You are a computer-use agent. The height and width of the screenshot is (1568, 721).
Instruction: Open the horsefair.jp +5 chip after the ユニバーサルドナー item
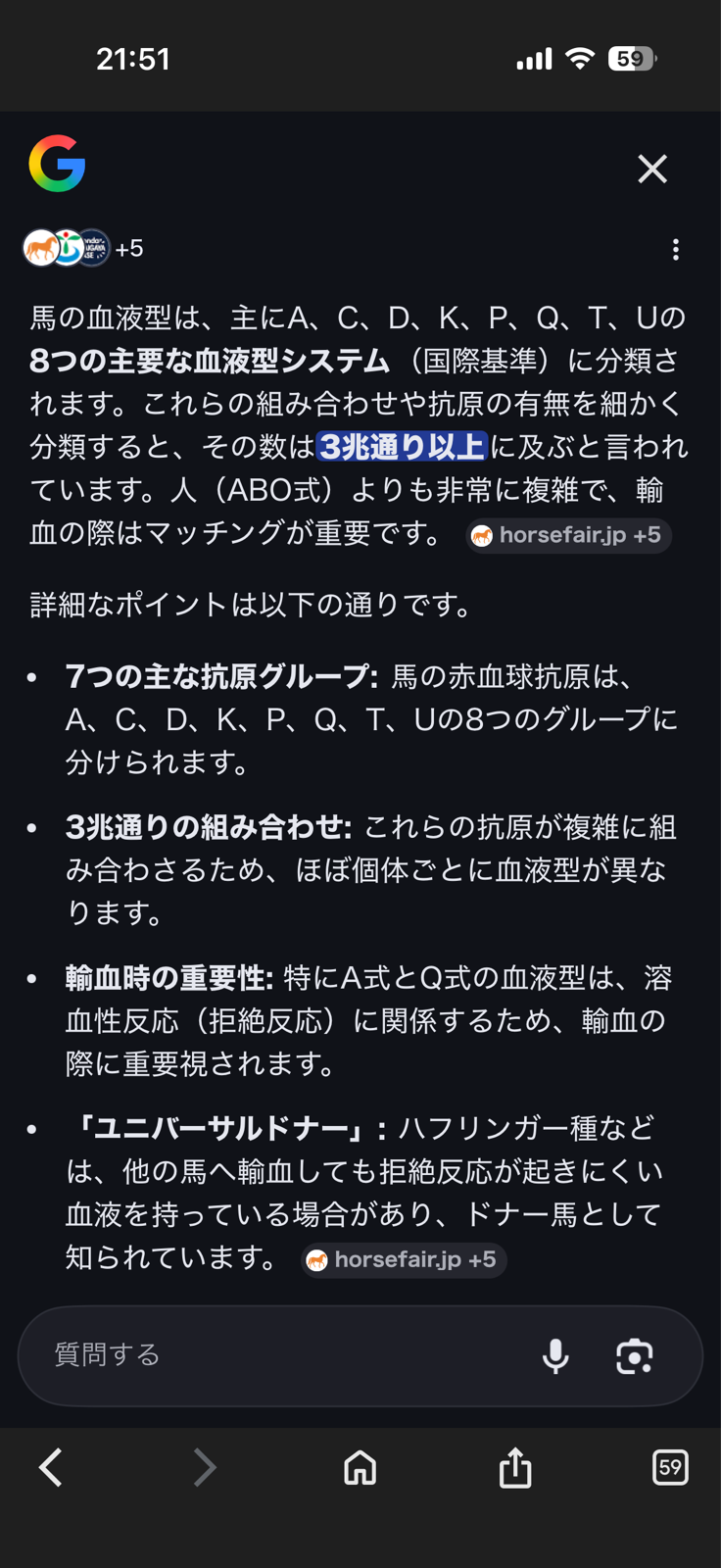pos(404,1259)
